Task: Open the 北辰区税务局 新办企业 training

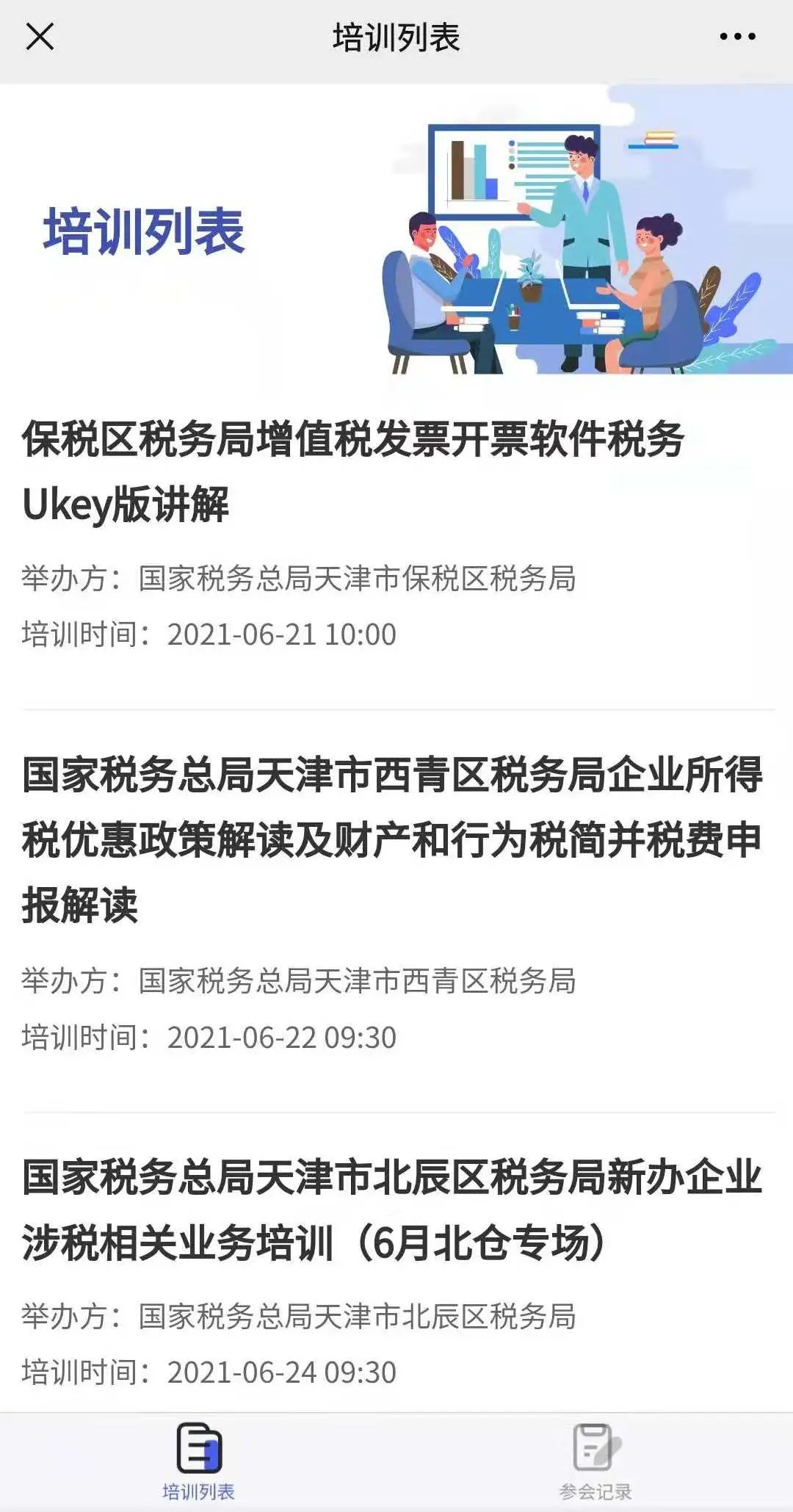Action: 393,1209
